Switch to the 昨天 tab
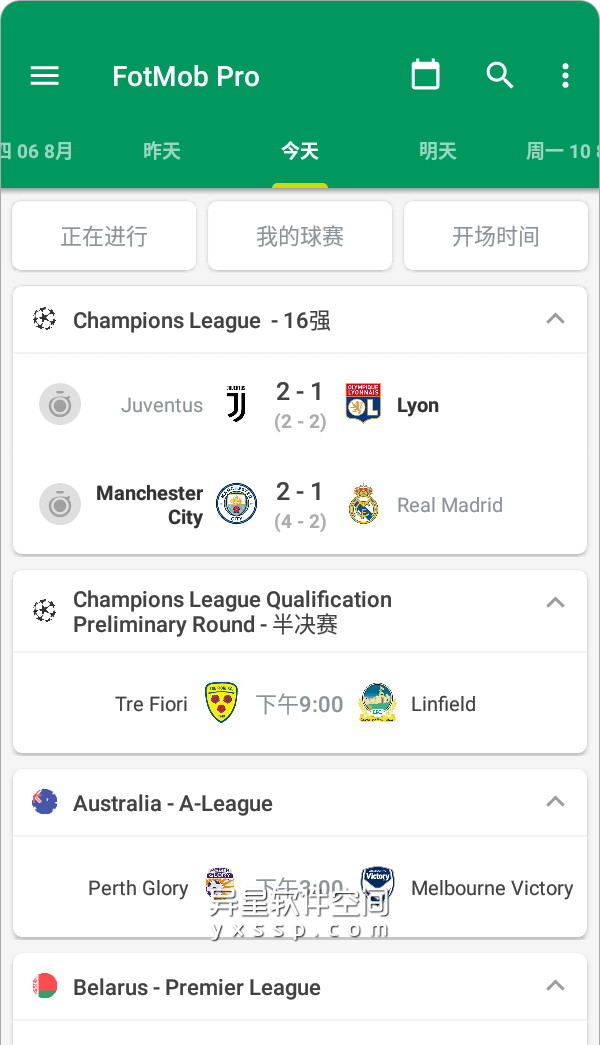 pyautogui.click(x=162, y=151)
